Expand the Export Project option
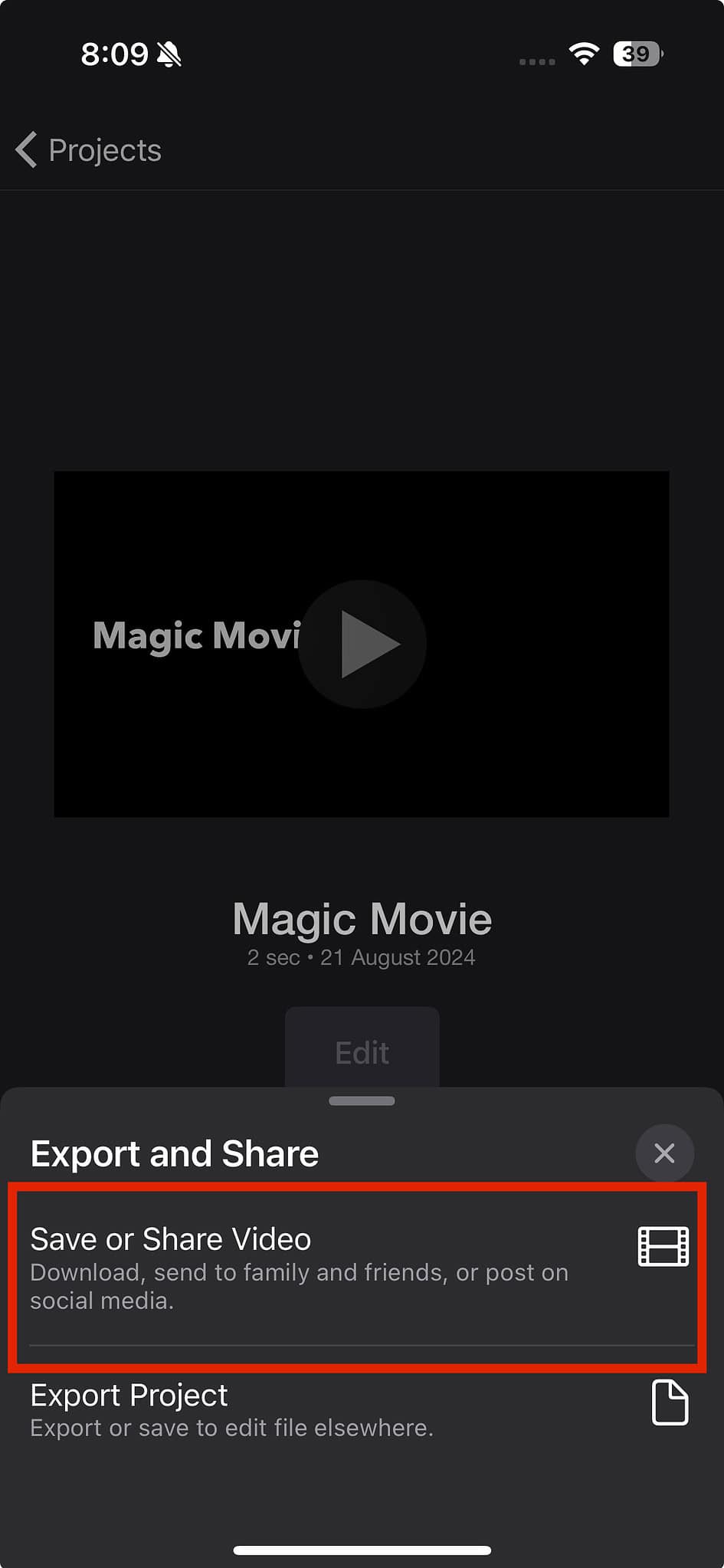This screenshot has height=1568, width=724. click(230, 1409)
